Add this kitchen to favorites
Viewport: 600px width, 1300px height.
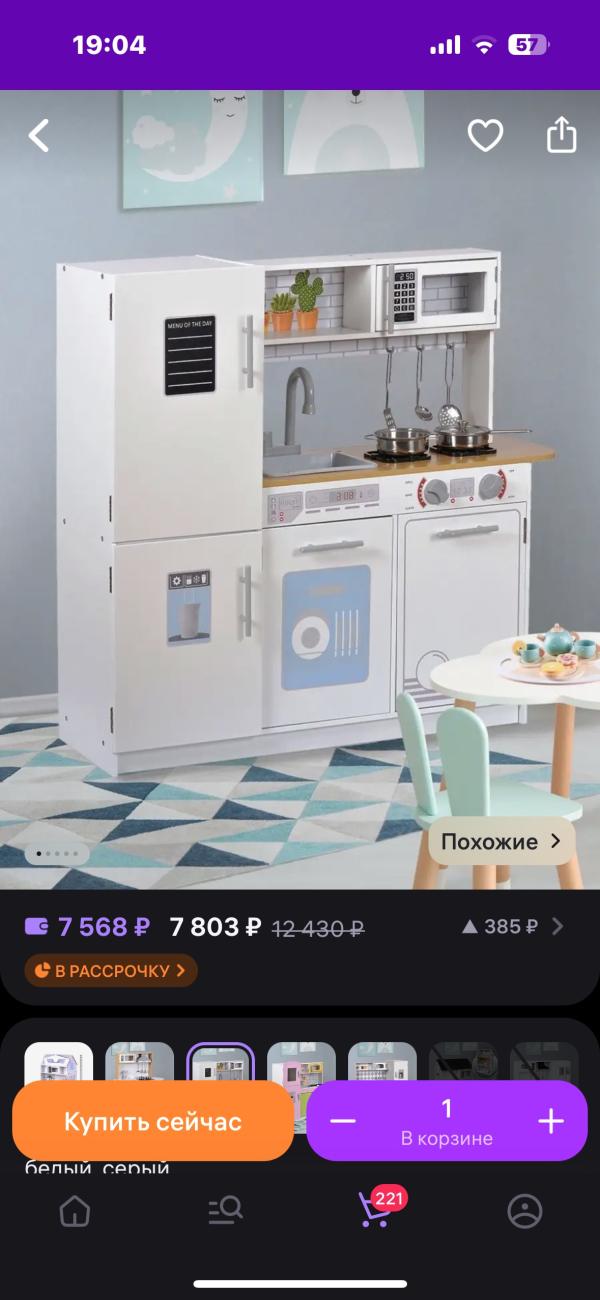coord(486,135)
